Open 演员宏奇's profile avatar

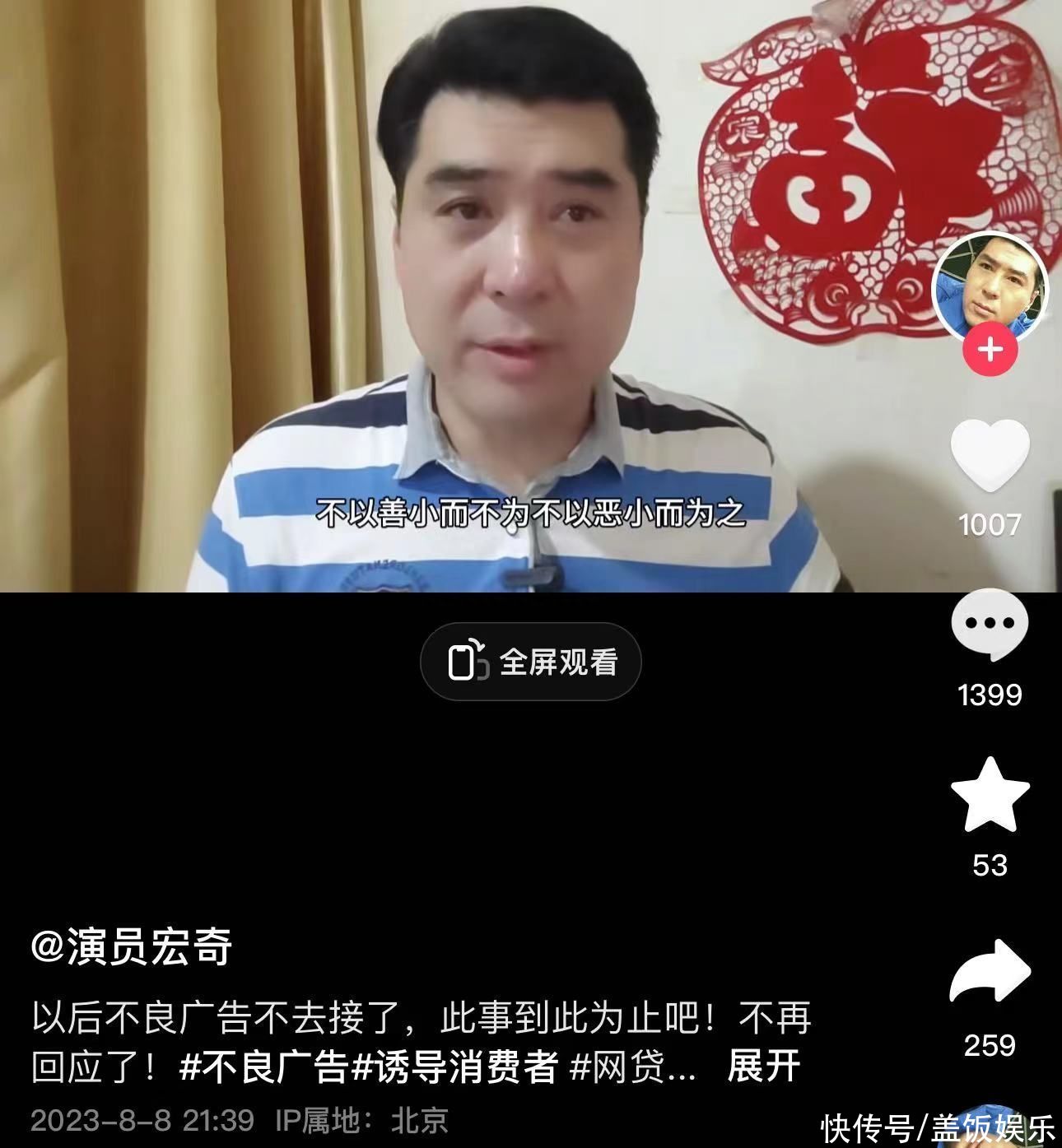pos(990,286)
